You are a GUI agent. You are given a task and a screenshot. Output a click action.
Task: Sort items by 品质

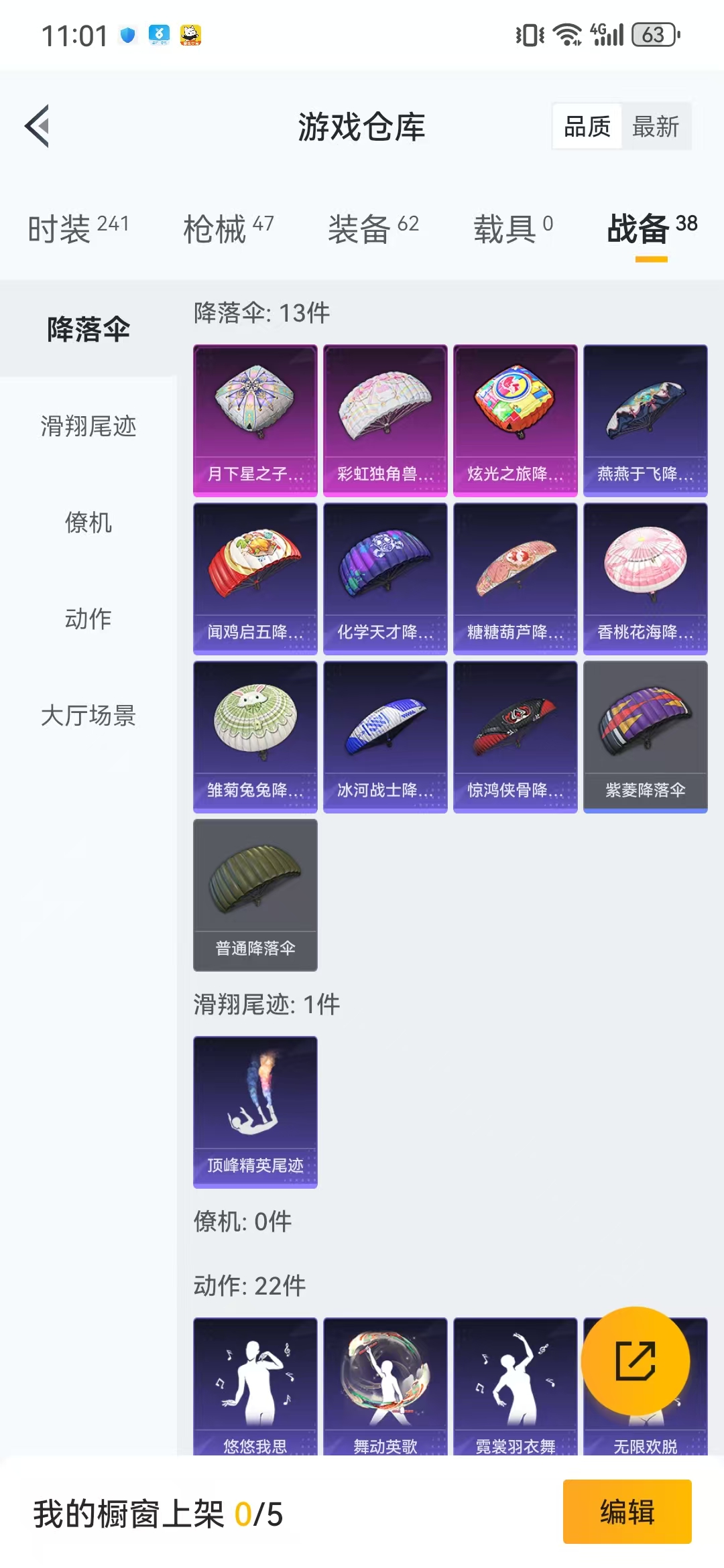pos(587,126)
